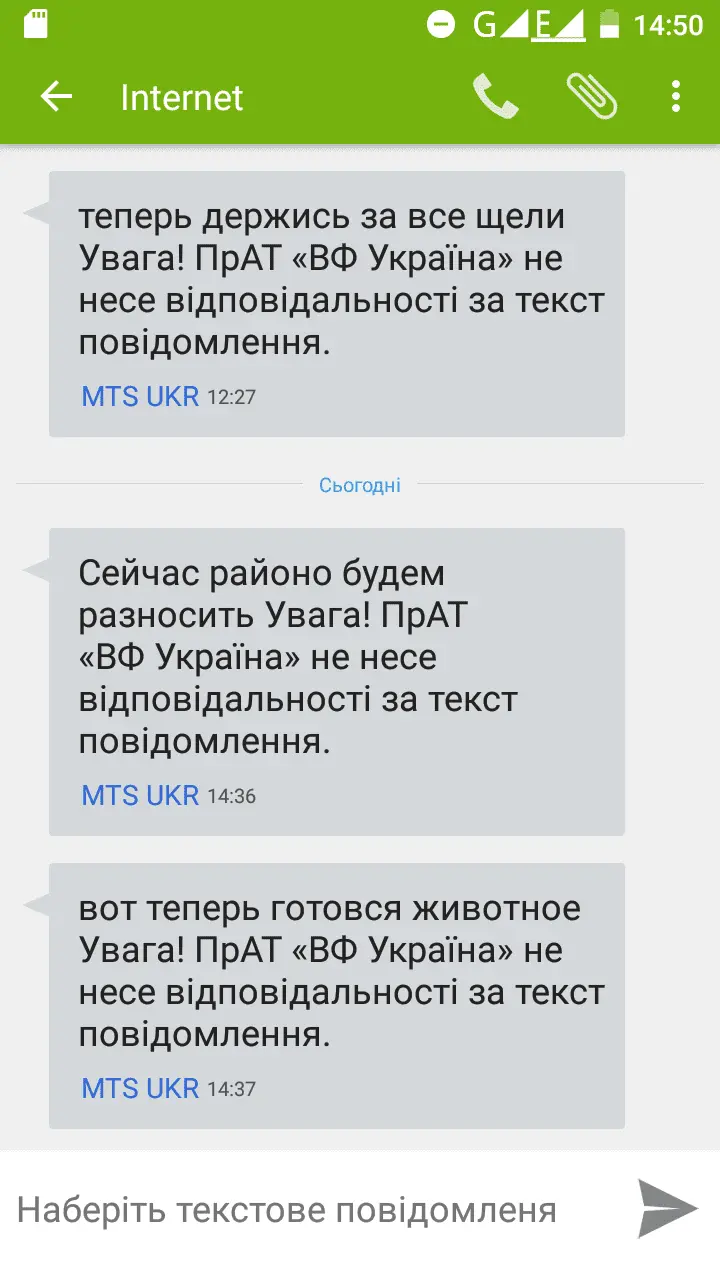This screenshot has width=720, height=1280.
Task: Go back from the Internet conversation
Action: coord(56,97)
